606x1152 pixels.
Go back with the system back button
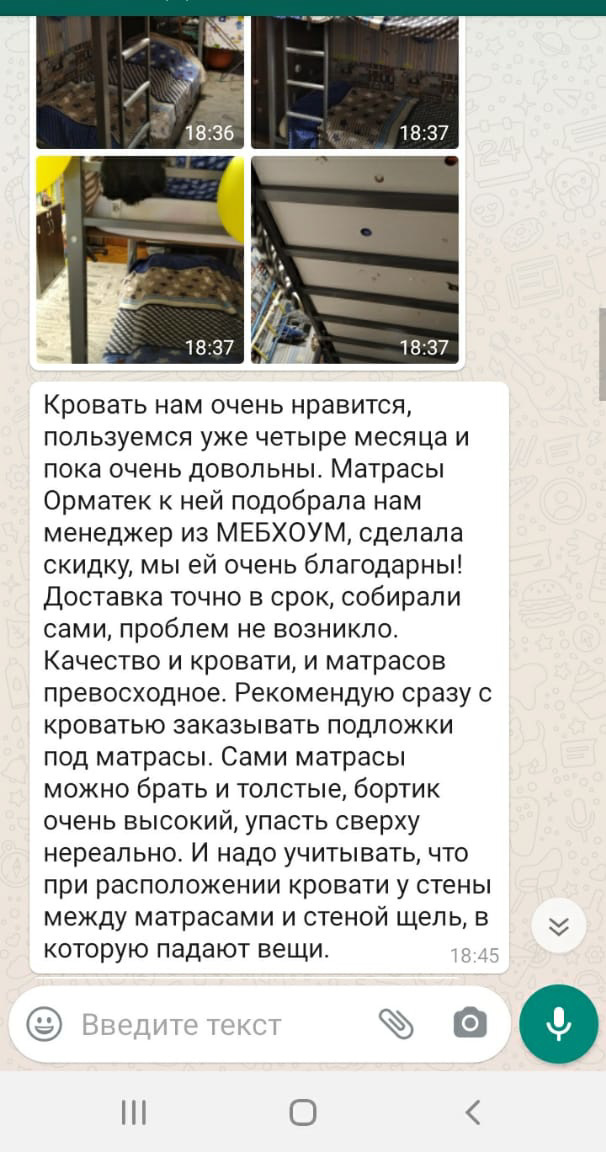[x=473, y=1112]
